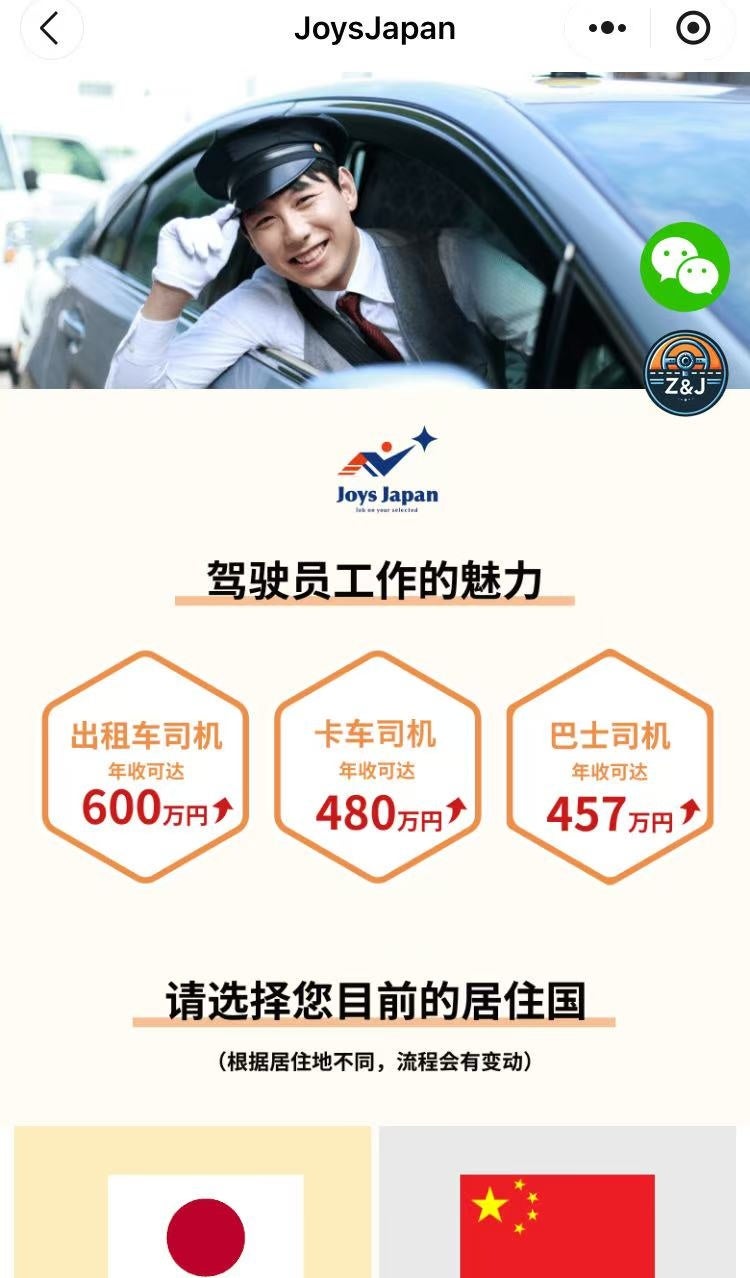
Task: Open the green WeChat contact button
Action: tap(685, 267)
